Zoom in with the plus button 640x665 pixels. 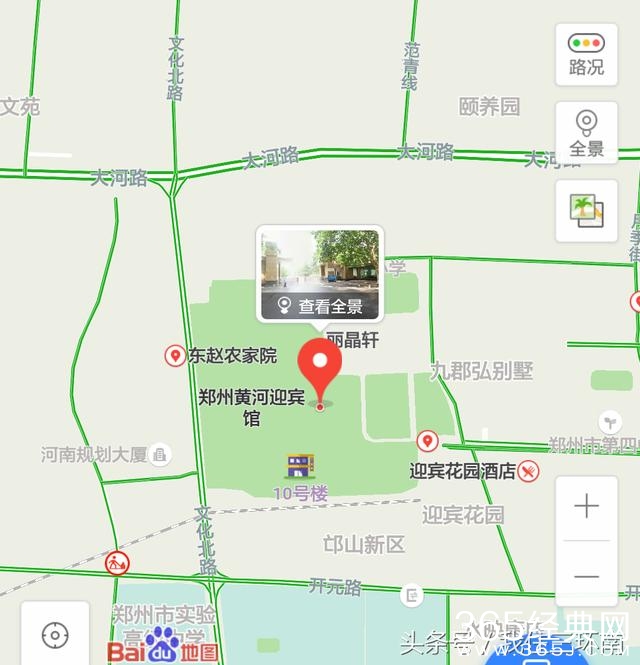click(x=586, y=506)
